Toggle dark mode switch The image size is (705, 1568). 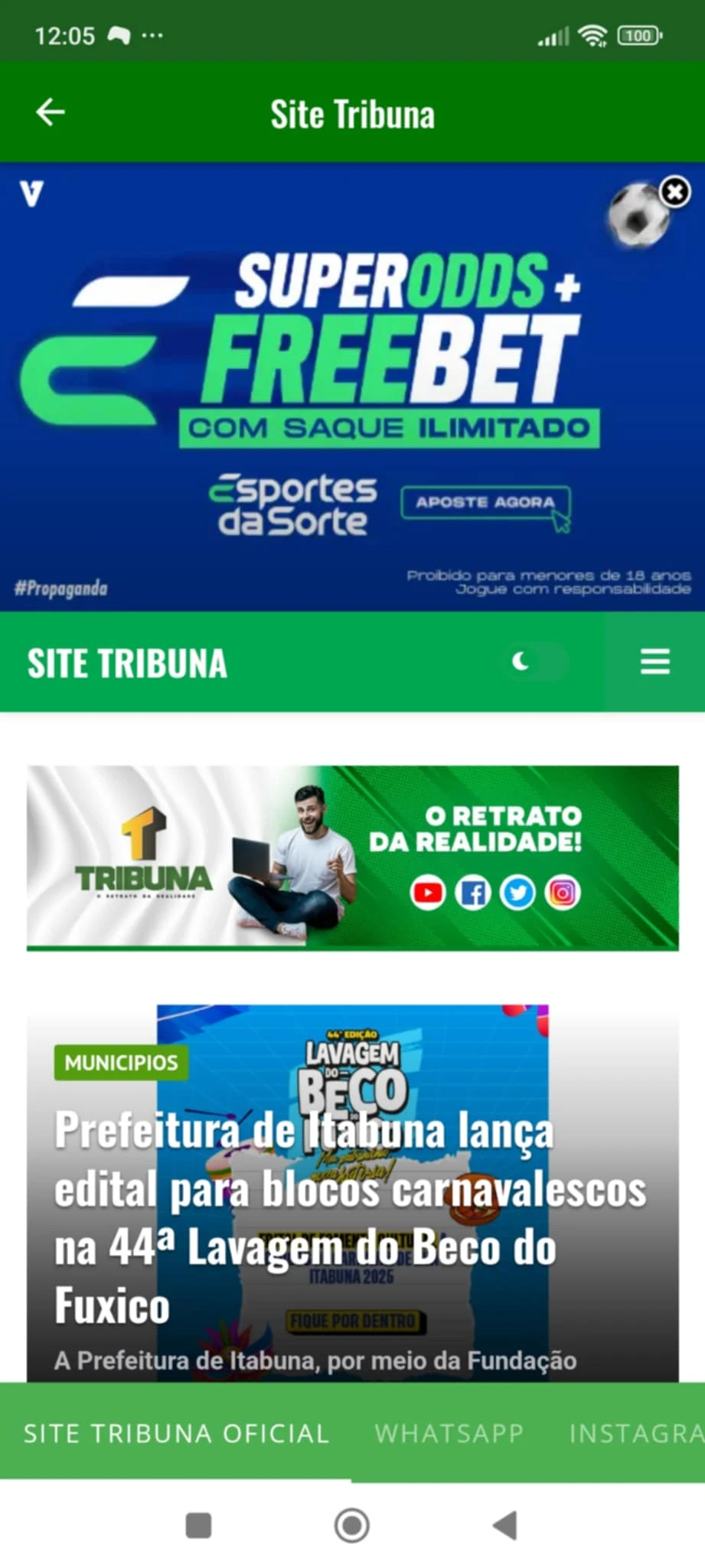tap(538, 661)
